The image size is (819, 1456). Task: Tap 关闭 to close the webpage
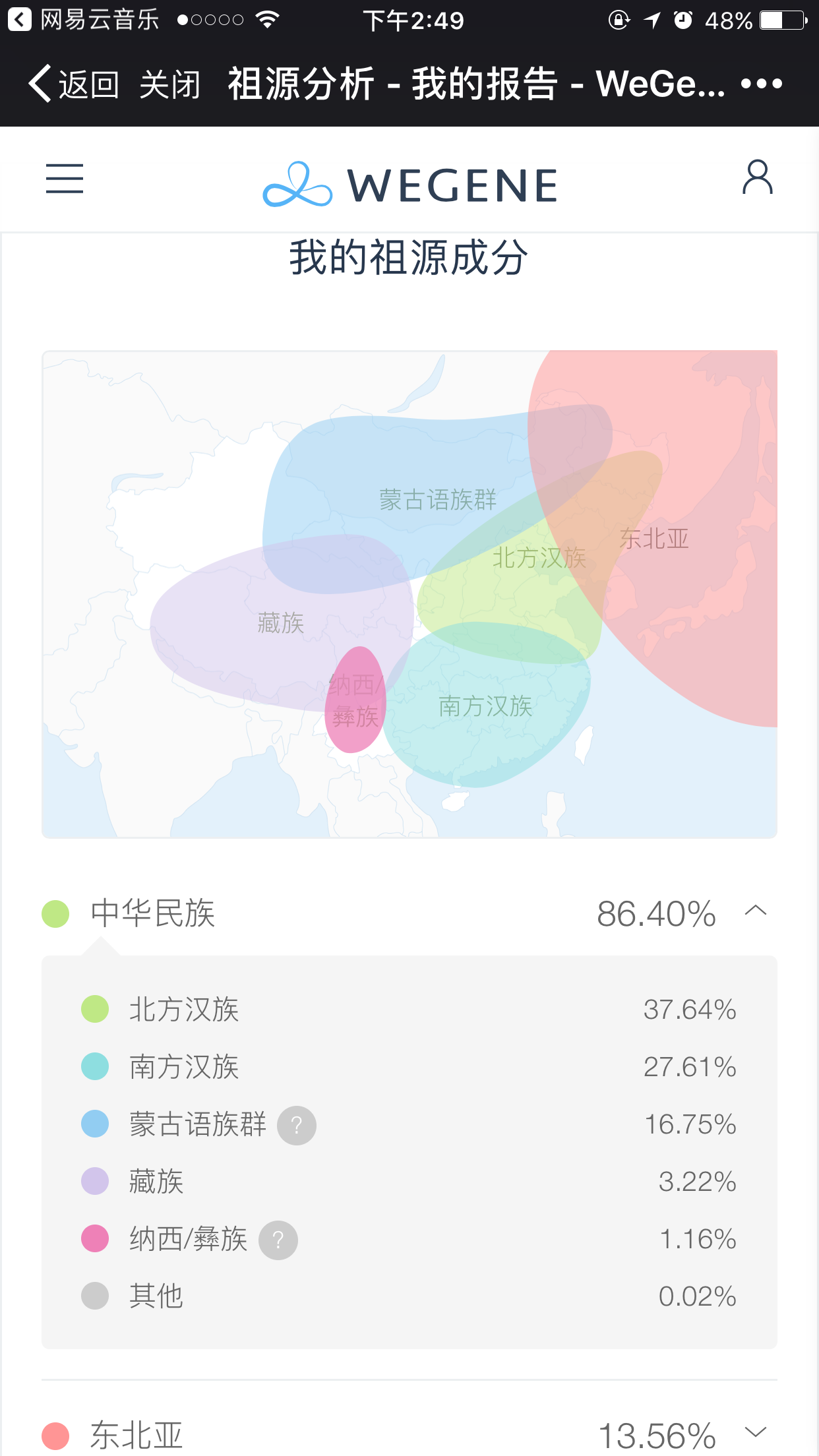coord(169,84)
